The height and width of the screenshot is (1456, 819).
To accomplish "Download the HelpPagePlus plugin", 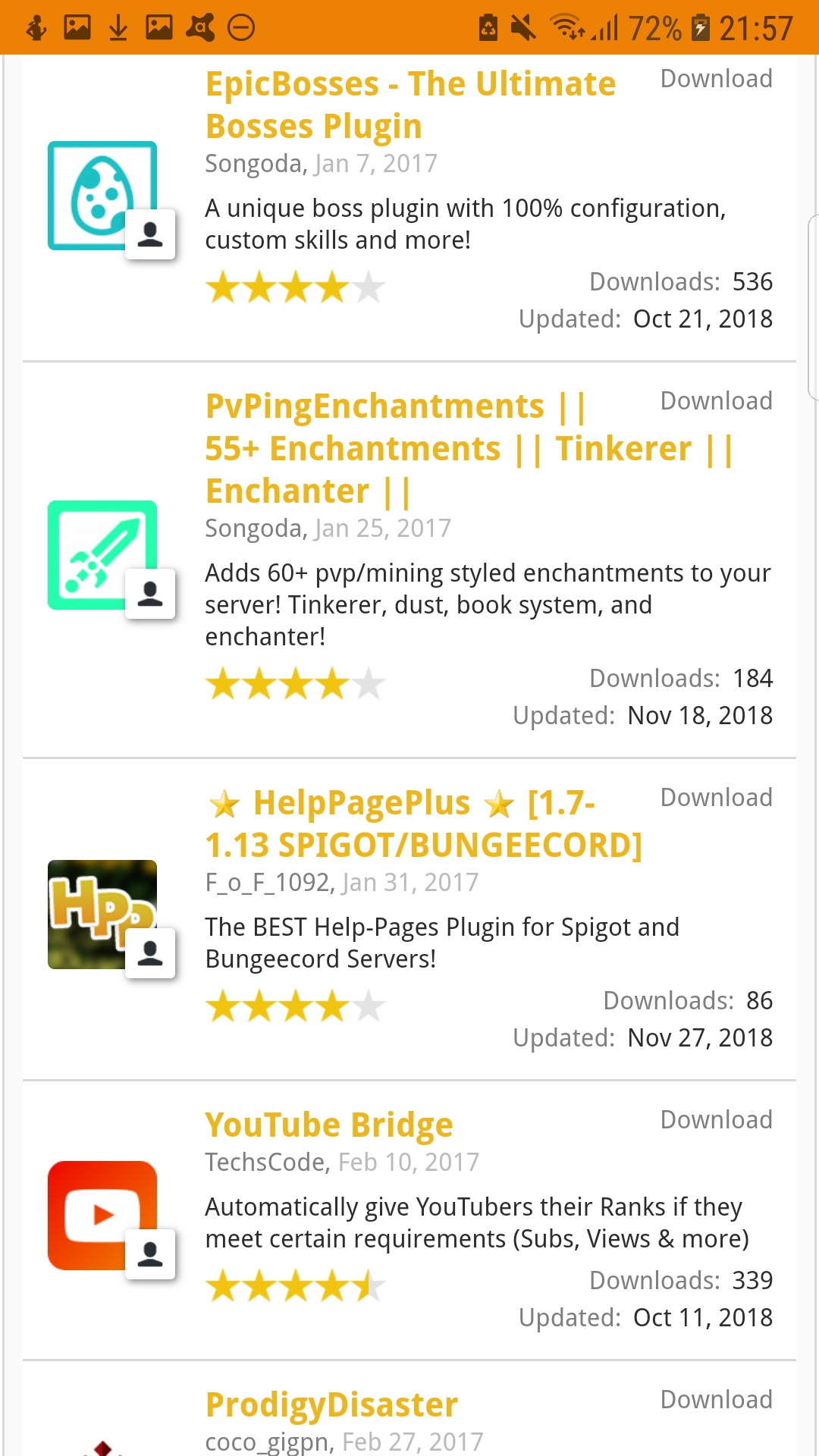I will (716, 798).
